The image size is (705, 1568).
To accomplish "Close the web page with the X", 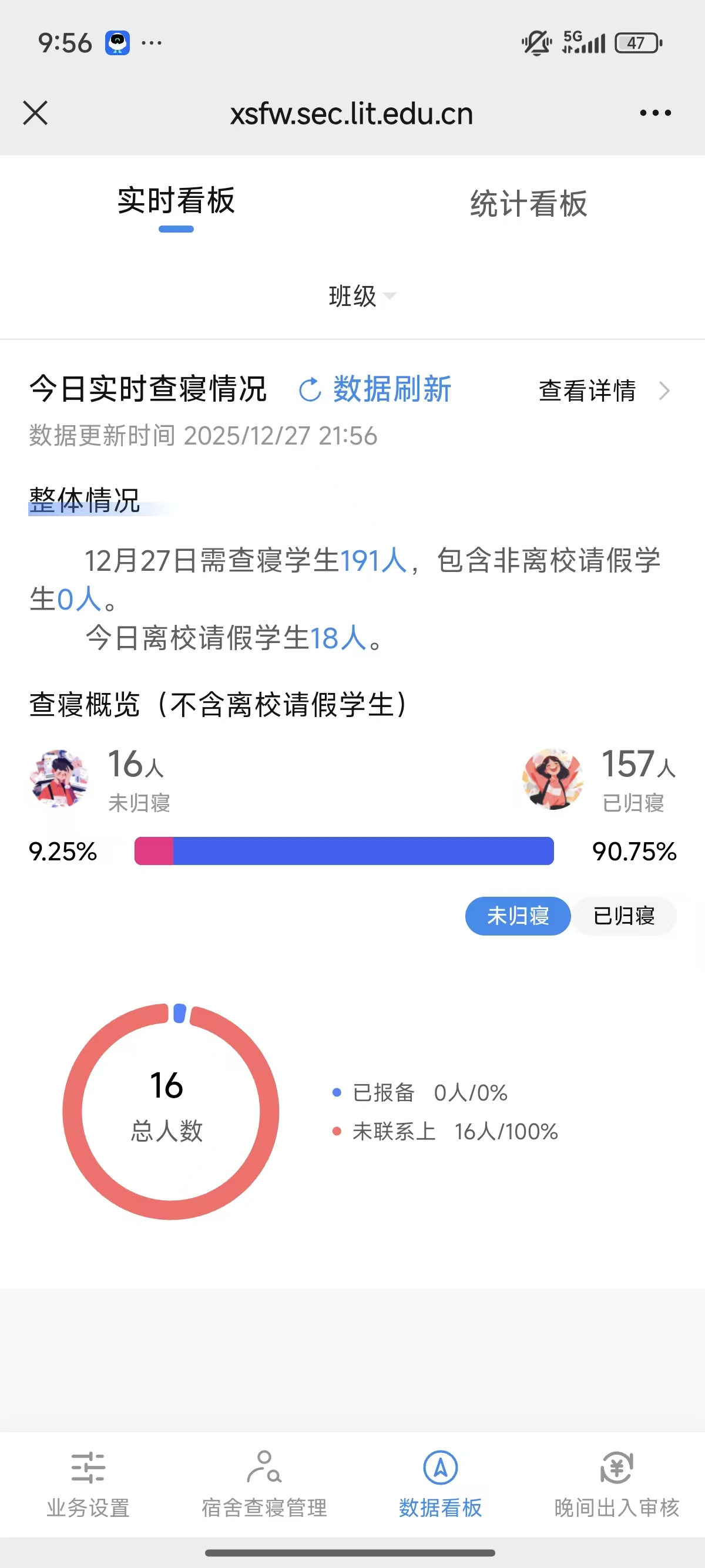I will (35, 113).
